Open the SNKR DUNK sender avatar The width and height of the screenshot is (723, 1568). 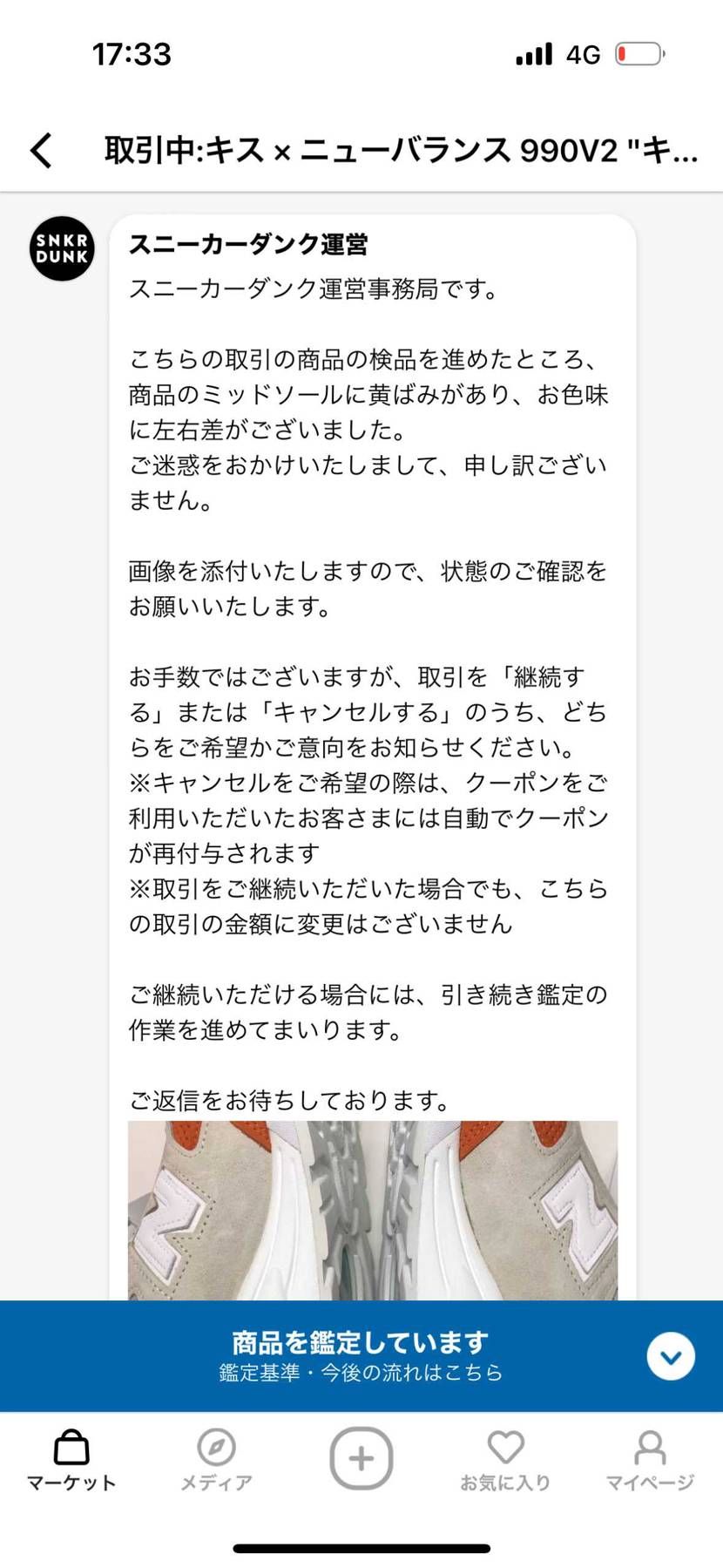coord(62,248)
